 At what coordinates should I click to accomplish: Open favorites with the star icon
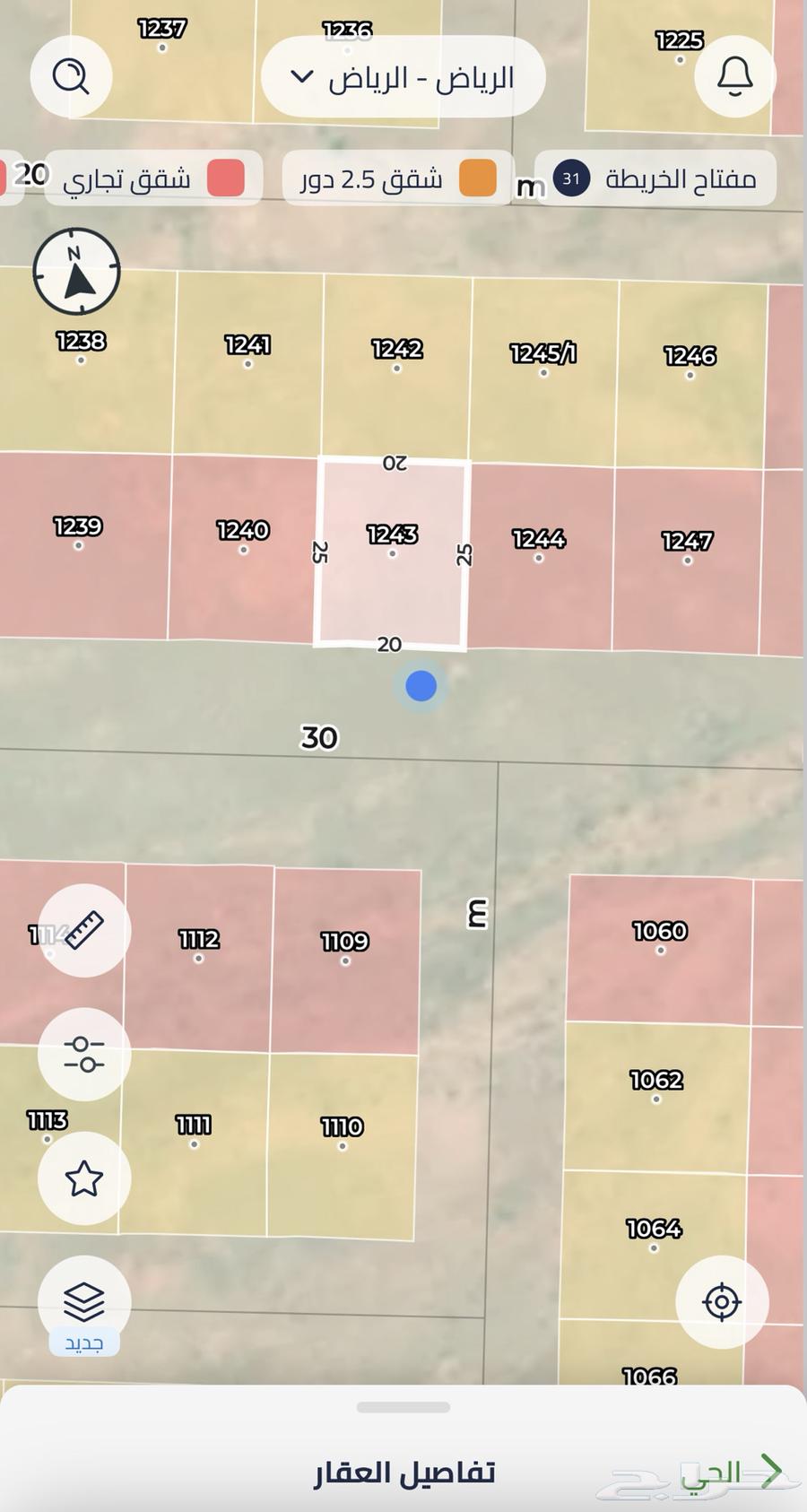pyautogui.click(x=83, y=1179)
